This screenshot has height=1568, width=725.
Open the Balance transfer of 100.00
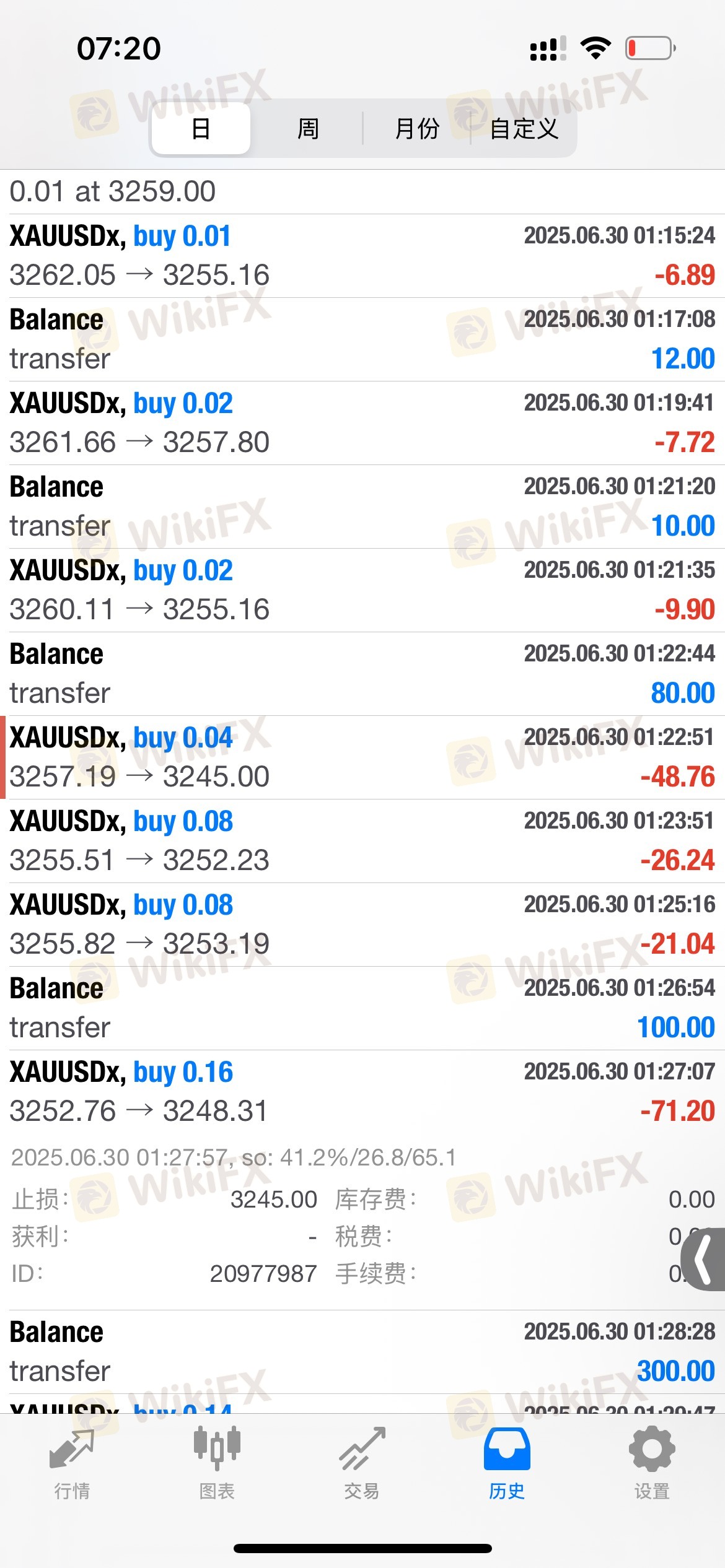[x=362, y=1008]
